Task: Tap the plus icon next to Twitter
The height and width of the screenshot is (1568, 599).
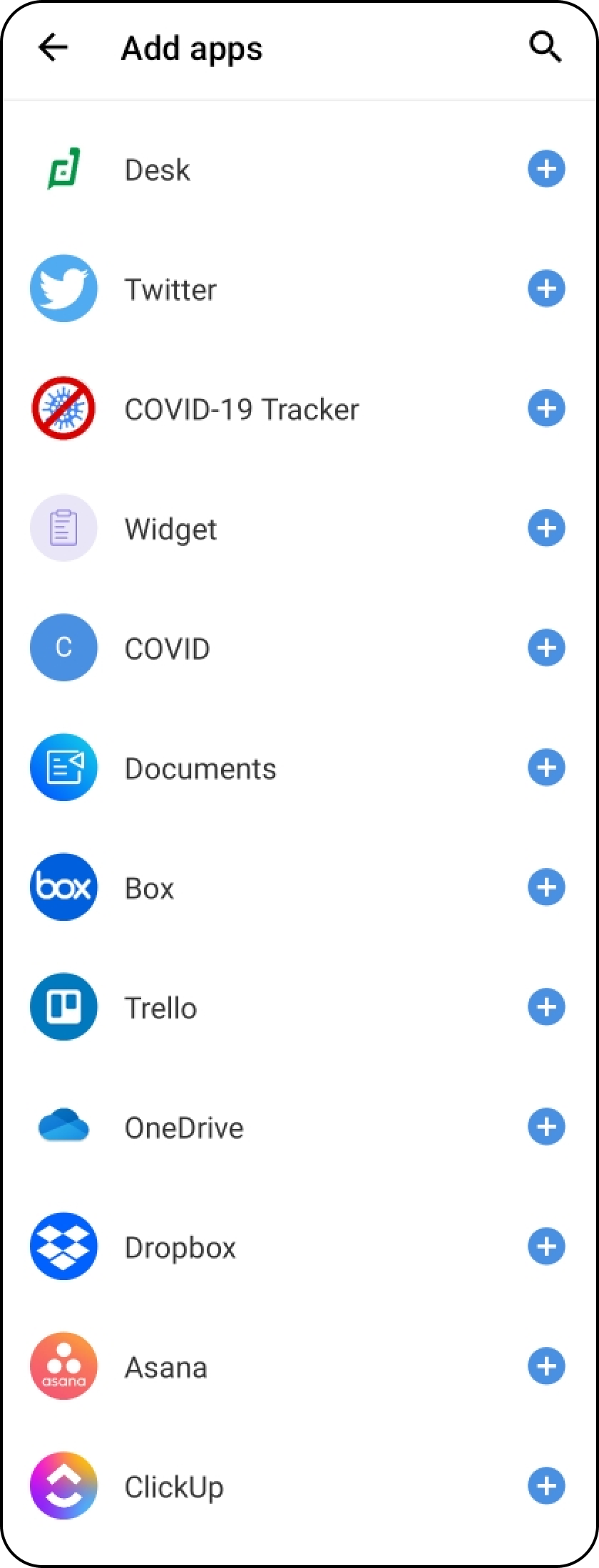Action: [546, 289]
